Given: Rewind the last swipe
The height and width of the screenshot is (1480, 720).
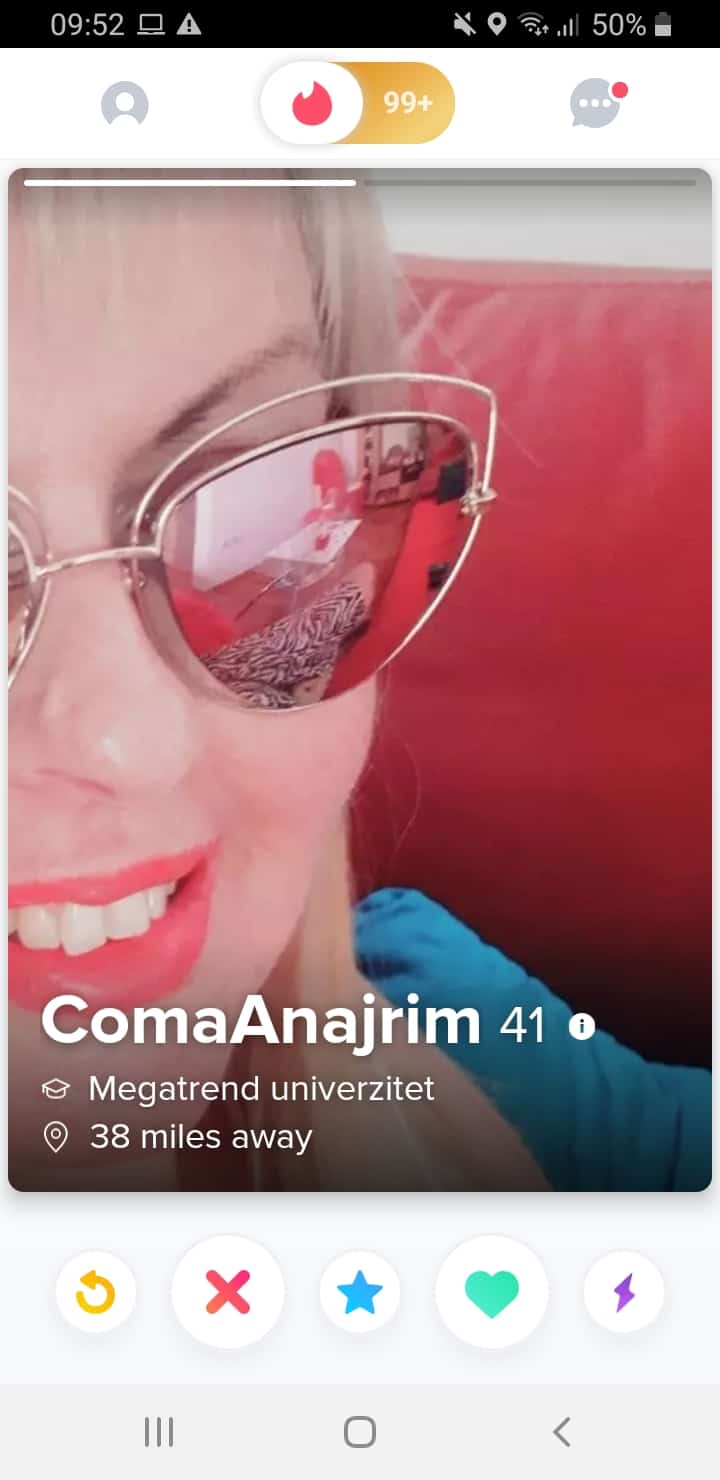Looking at the screenshot, I should tap(96, 1292).
